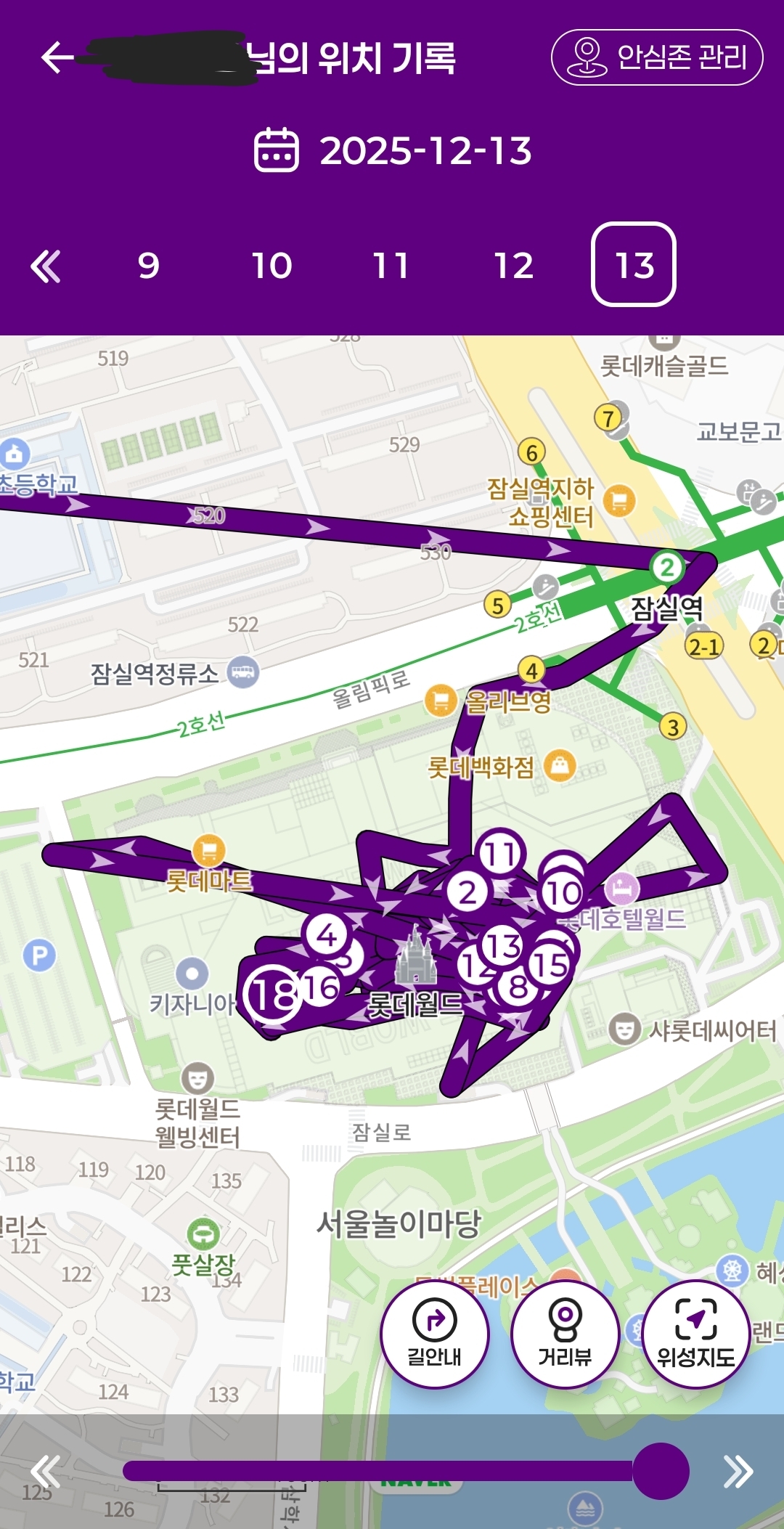Tap the 길안내 directions button
This screenshot has width=784, height=1529.
[x=435, y=1334]
